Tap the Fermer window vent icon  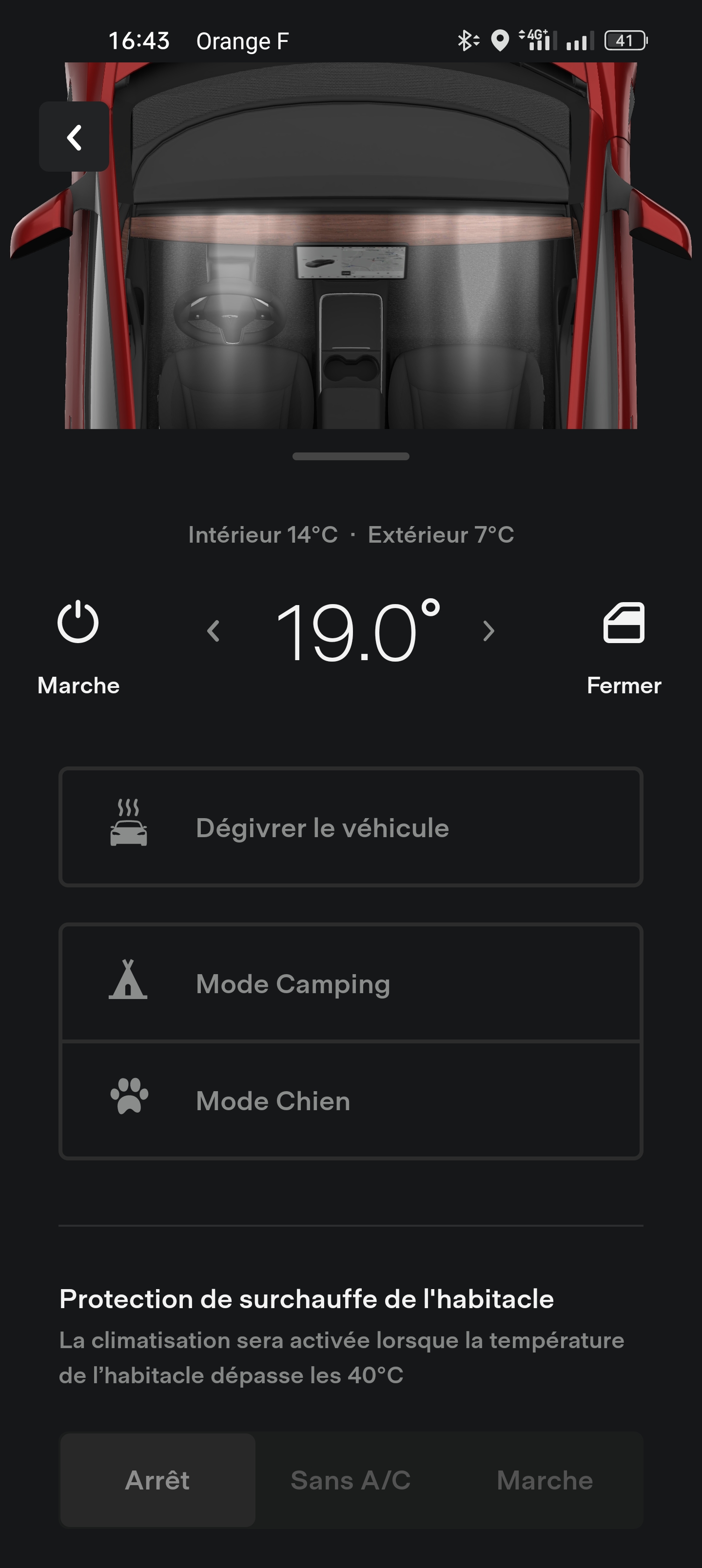pos(624,623)
